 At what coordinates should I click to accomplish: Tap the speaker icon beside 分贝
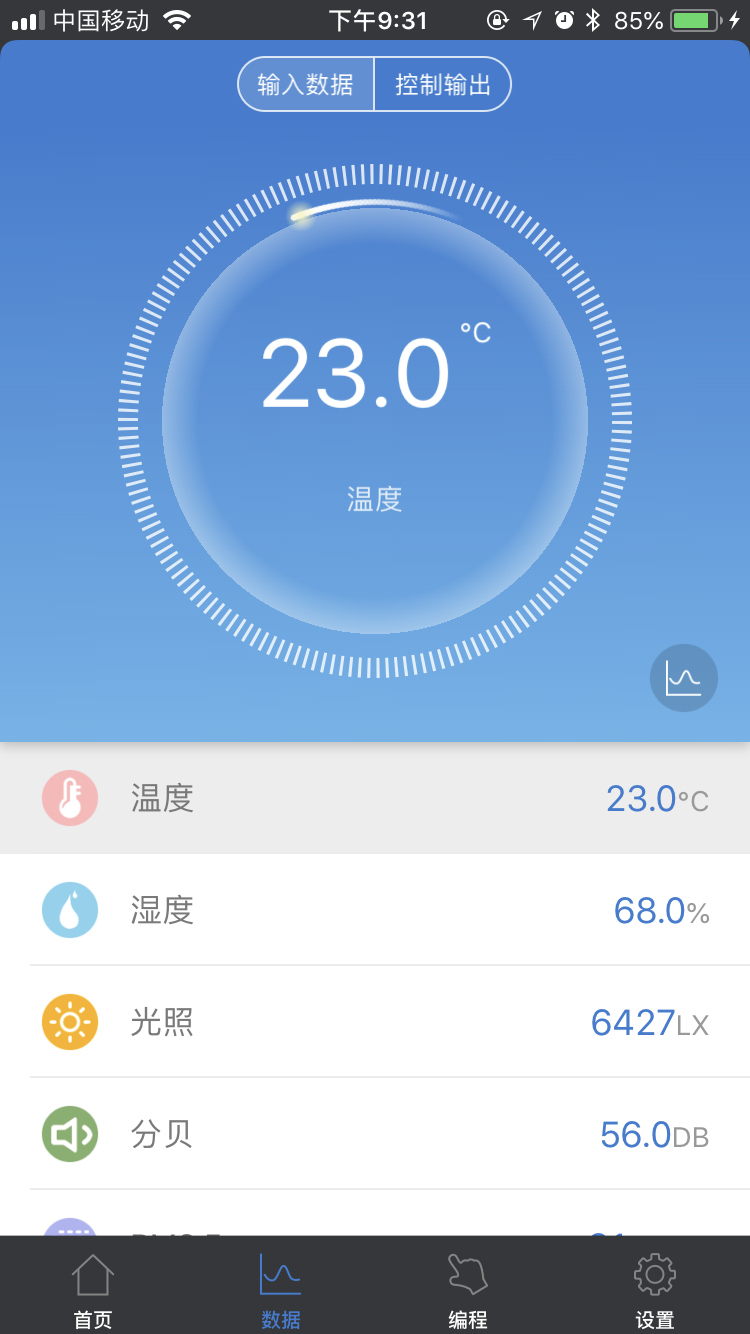click(x=70, y=1134)
